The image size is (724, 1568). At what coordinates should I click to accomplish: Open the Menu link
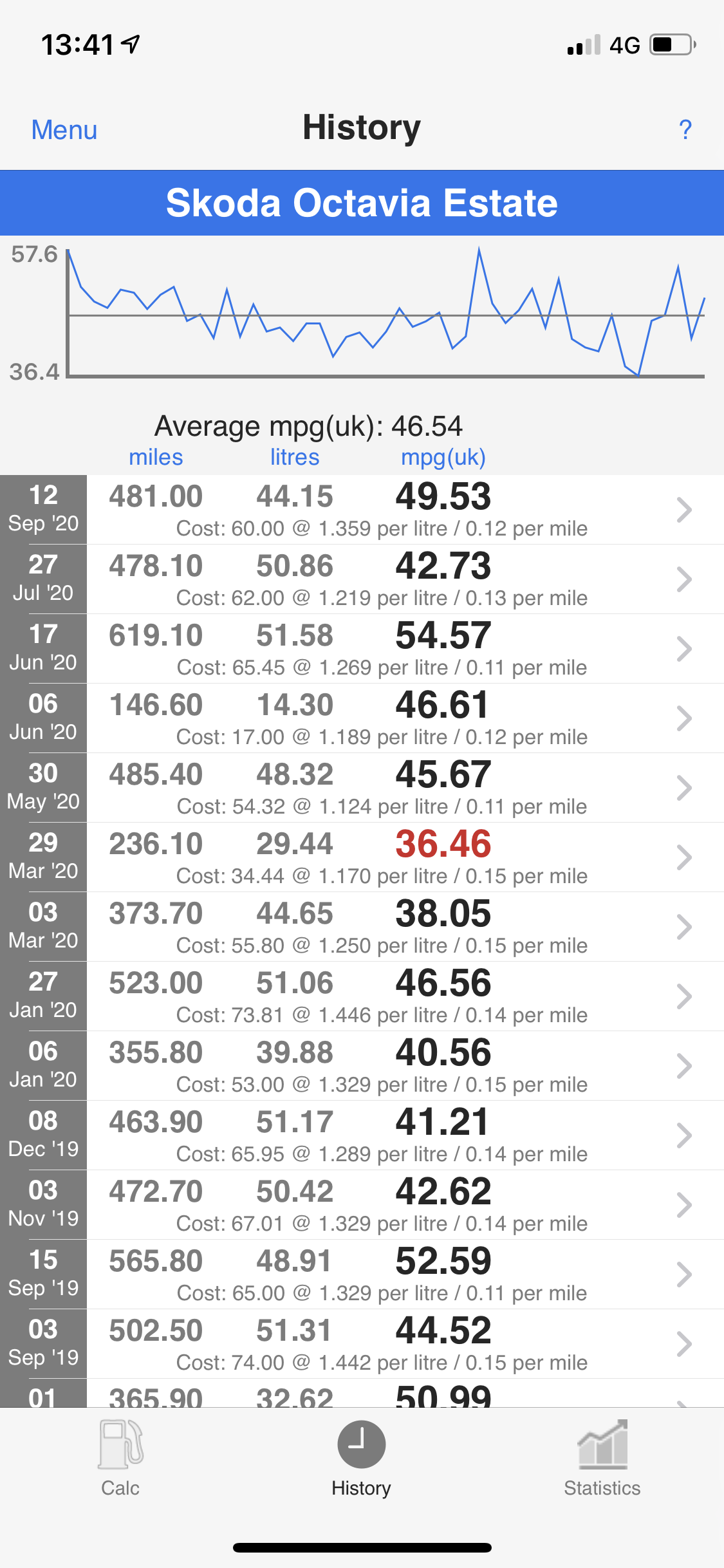pos(64,130)
